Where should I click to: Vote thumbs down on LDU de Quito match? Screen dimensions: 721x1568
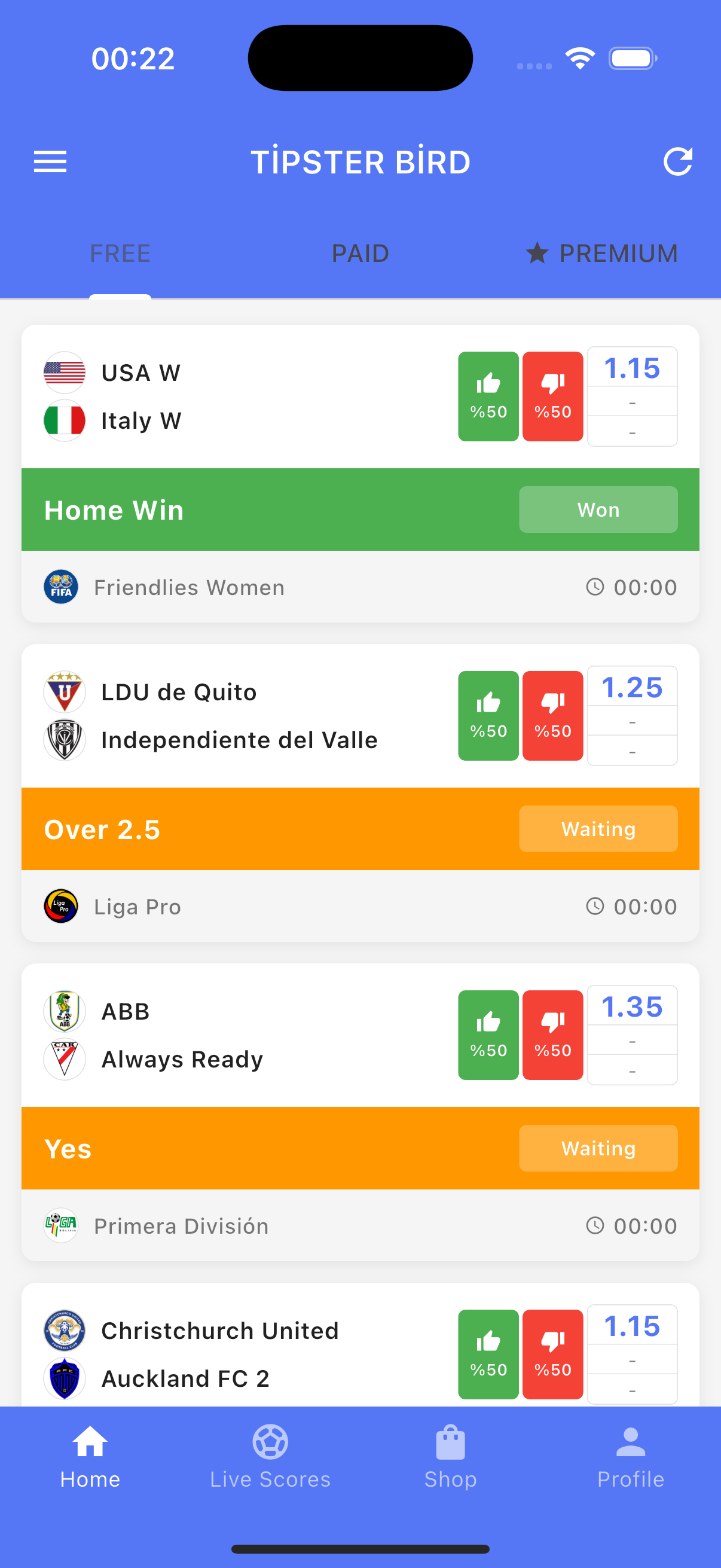(x=552, y=716)
